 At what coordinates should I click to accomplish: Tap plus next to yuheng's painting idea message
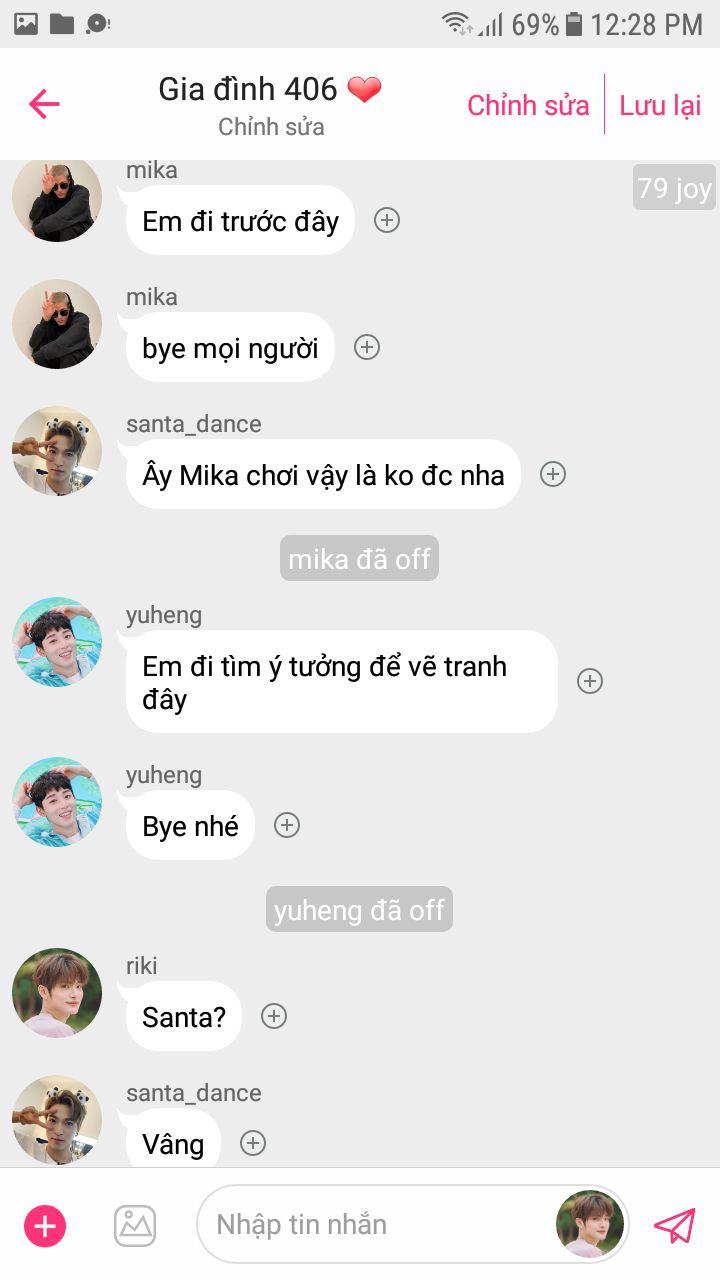pyautogui.click(x=590, y=681)
